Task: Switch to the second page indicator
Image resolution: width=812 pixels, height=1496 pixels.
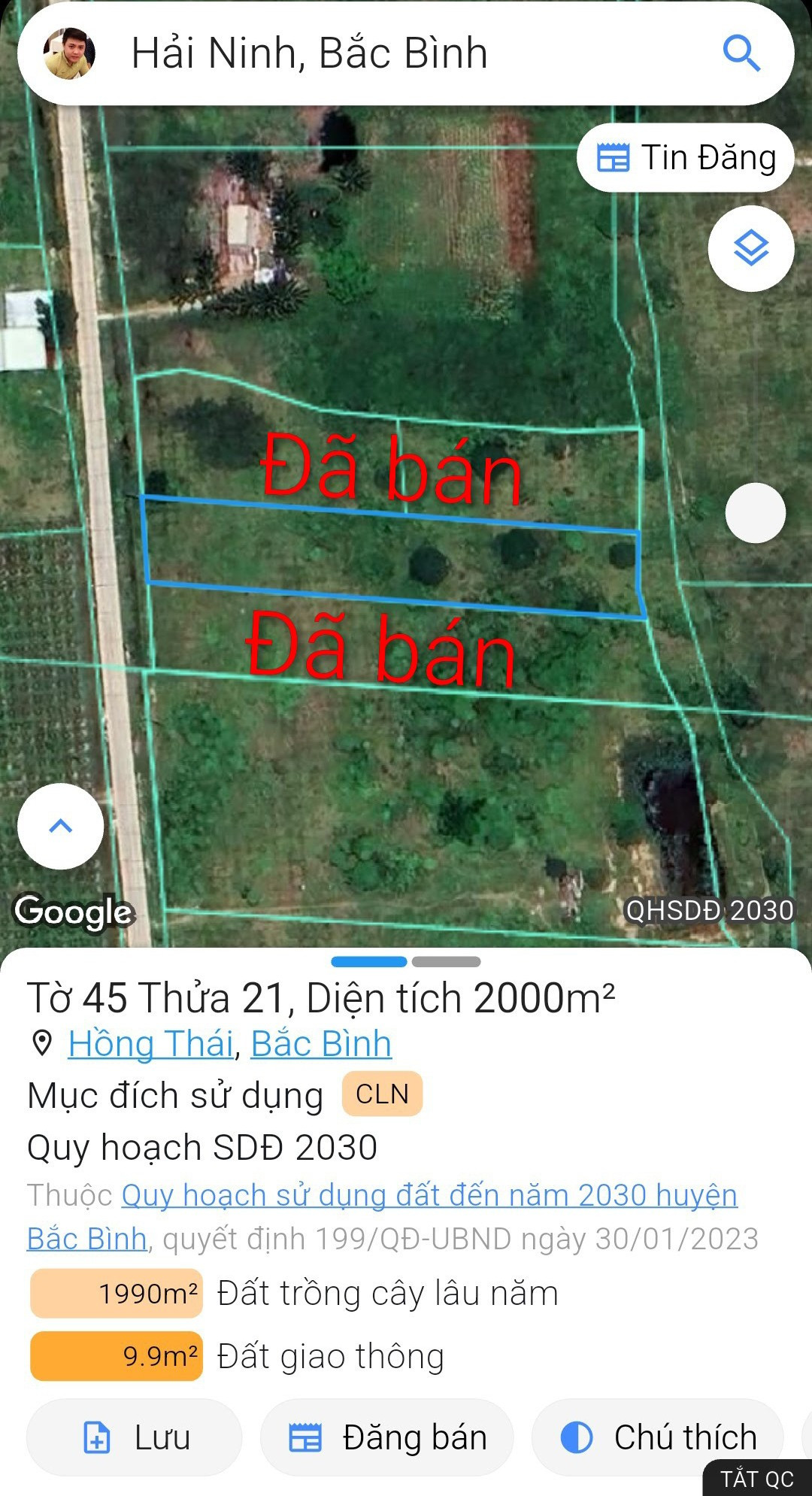Action: [x=446, y=961]
